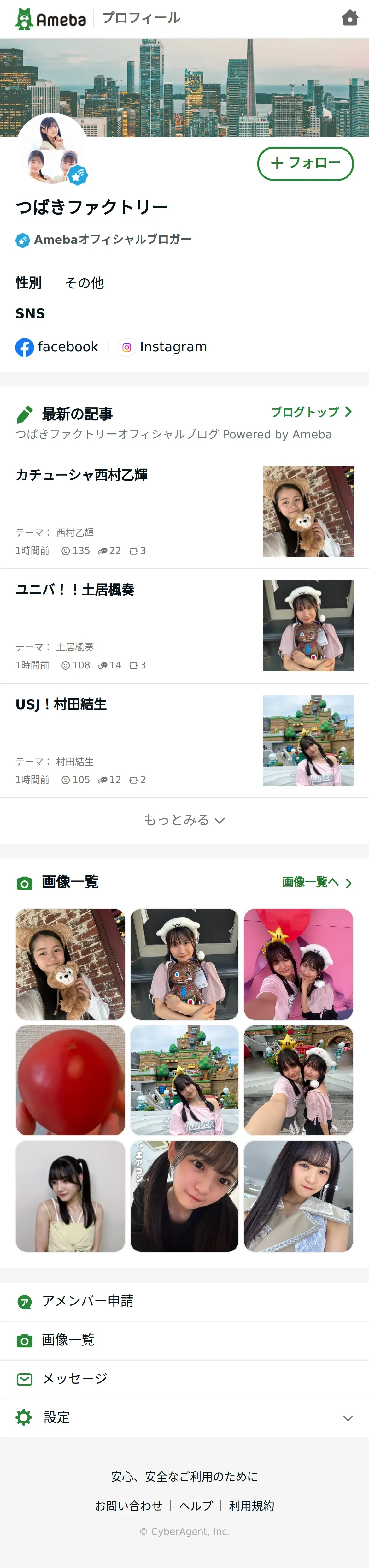View 利用規約 terms of use
This screenshot has height=1568, width=369.
pos(251,1505)
